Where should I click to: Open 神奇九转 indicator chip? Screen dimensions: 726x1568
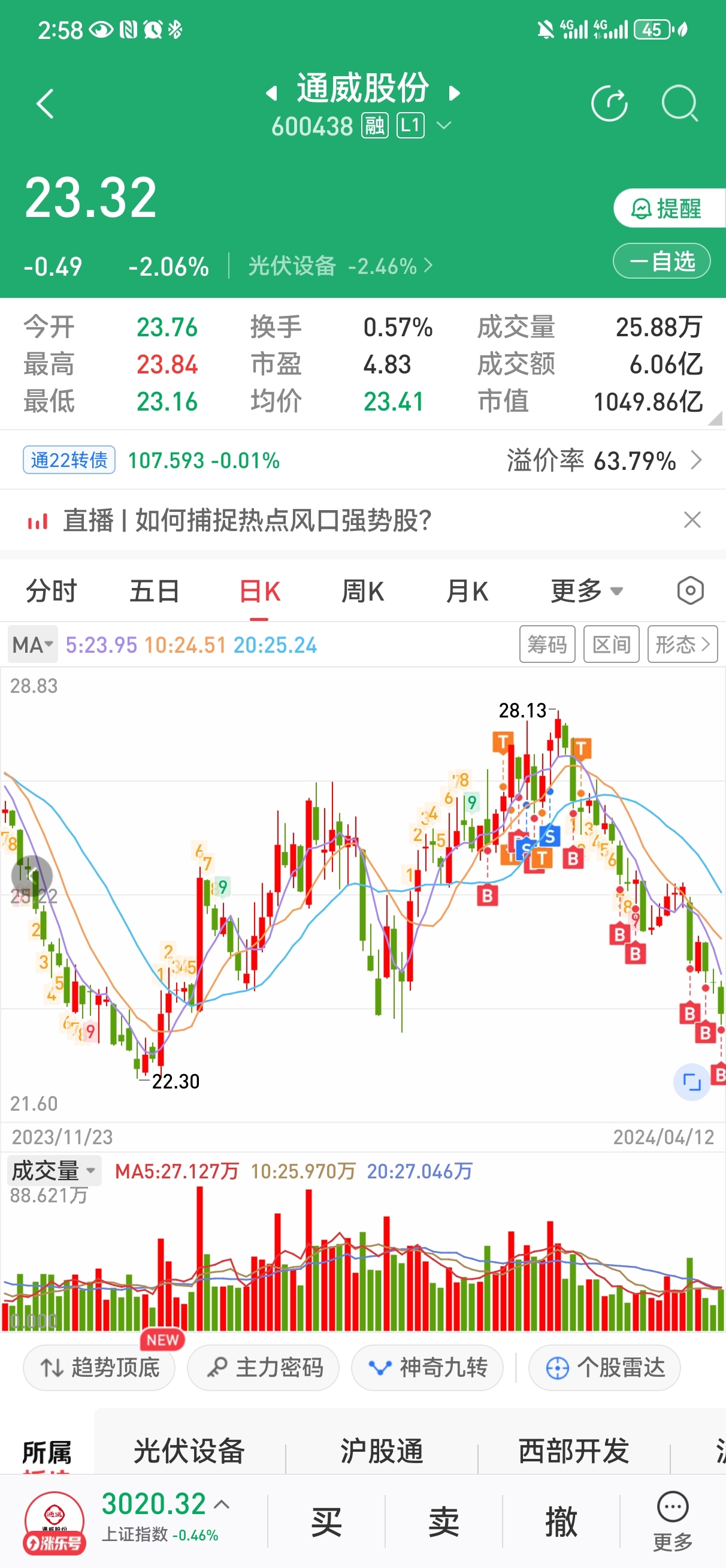click(x=427, y=1368)
